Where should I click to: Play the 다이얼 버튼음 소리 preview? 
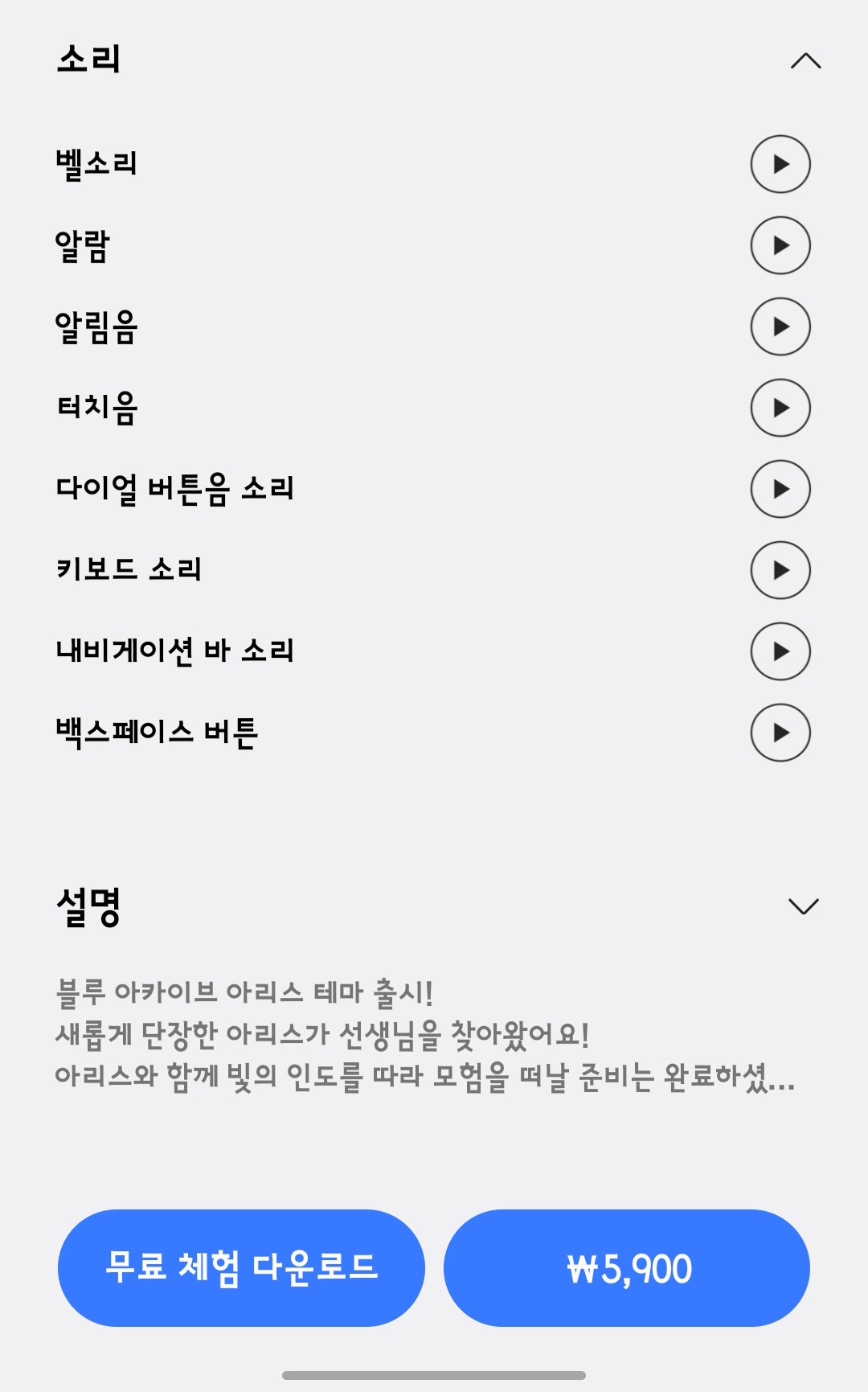tap(780, 489)
